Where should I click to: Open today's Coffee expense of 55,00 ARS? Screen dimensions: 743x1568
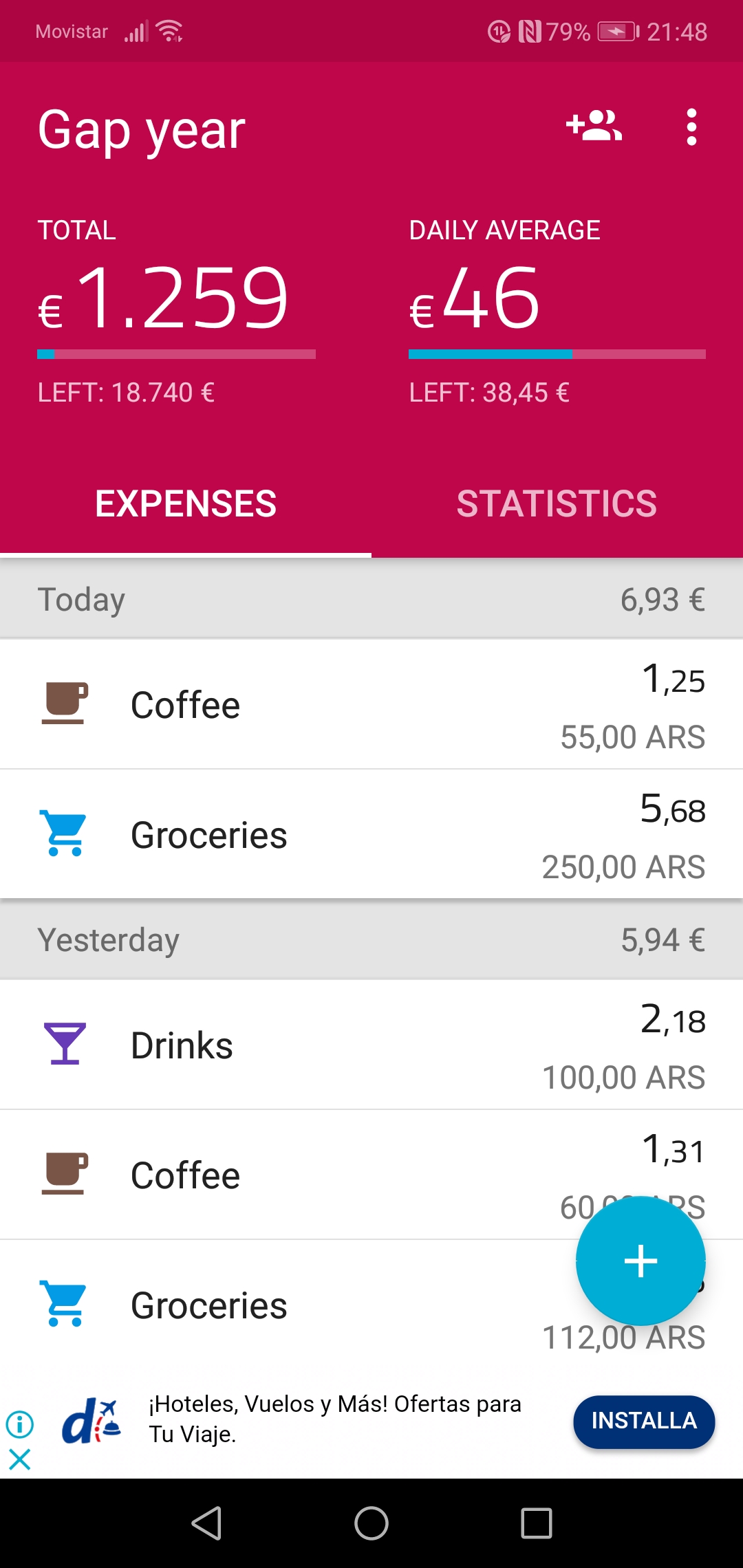click(371, 705)
